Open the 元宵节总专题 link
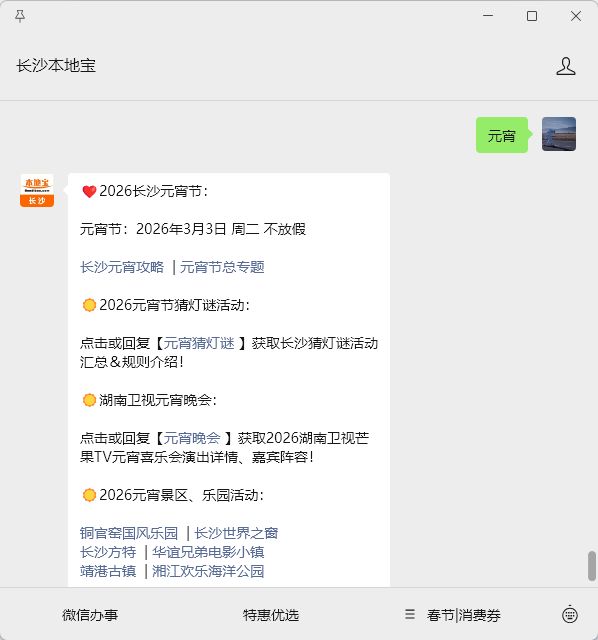598x640 pixels. pos(222,267)
